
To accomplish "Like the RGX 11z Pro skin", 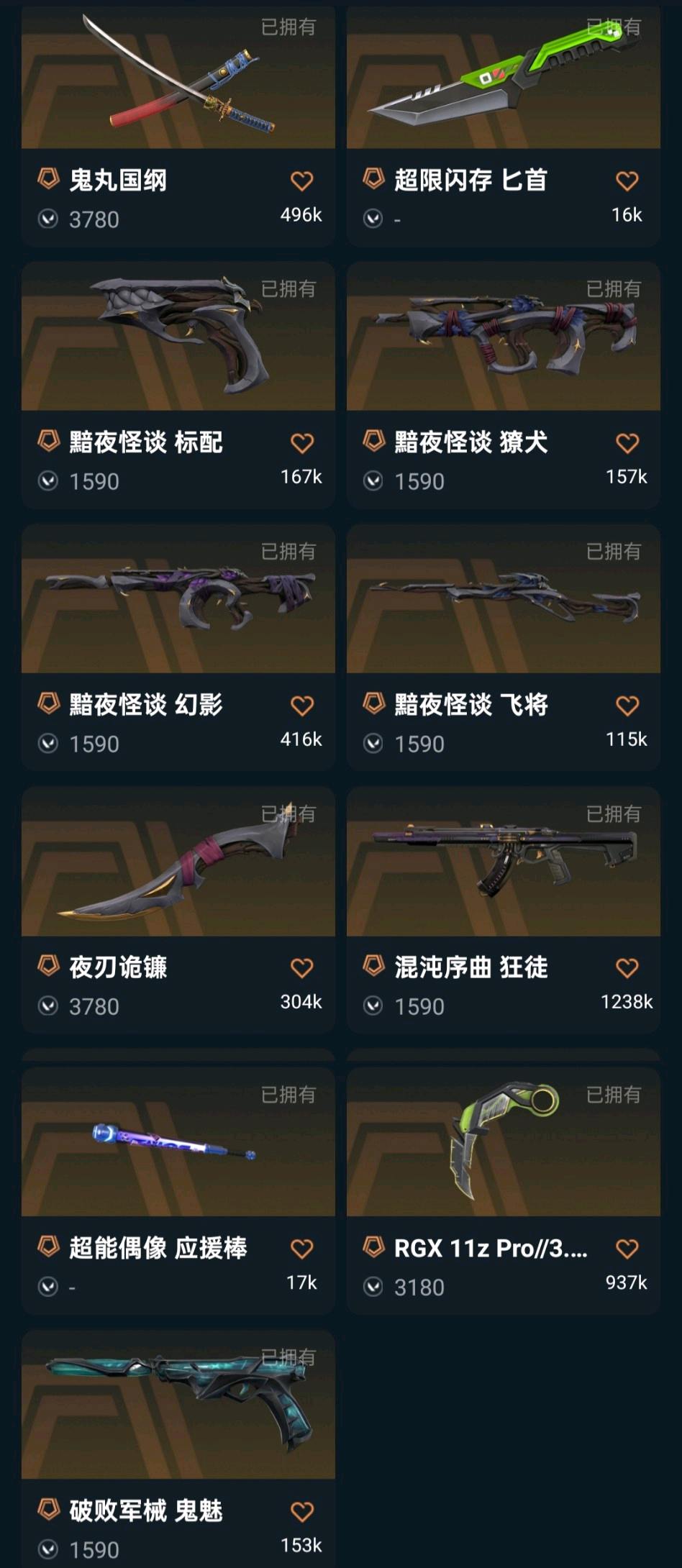I will [x=627, y=1249].
